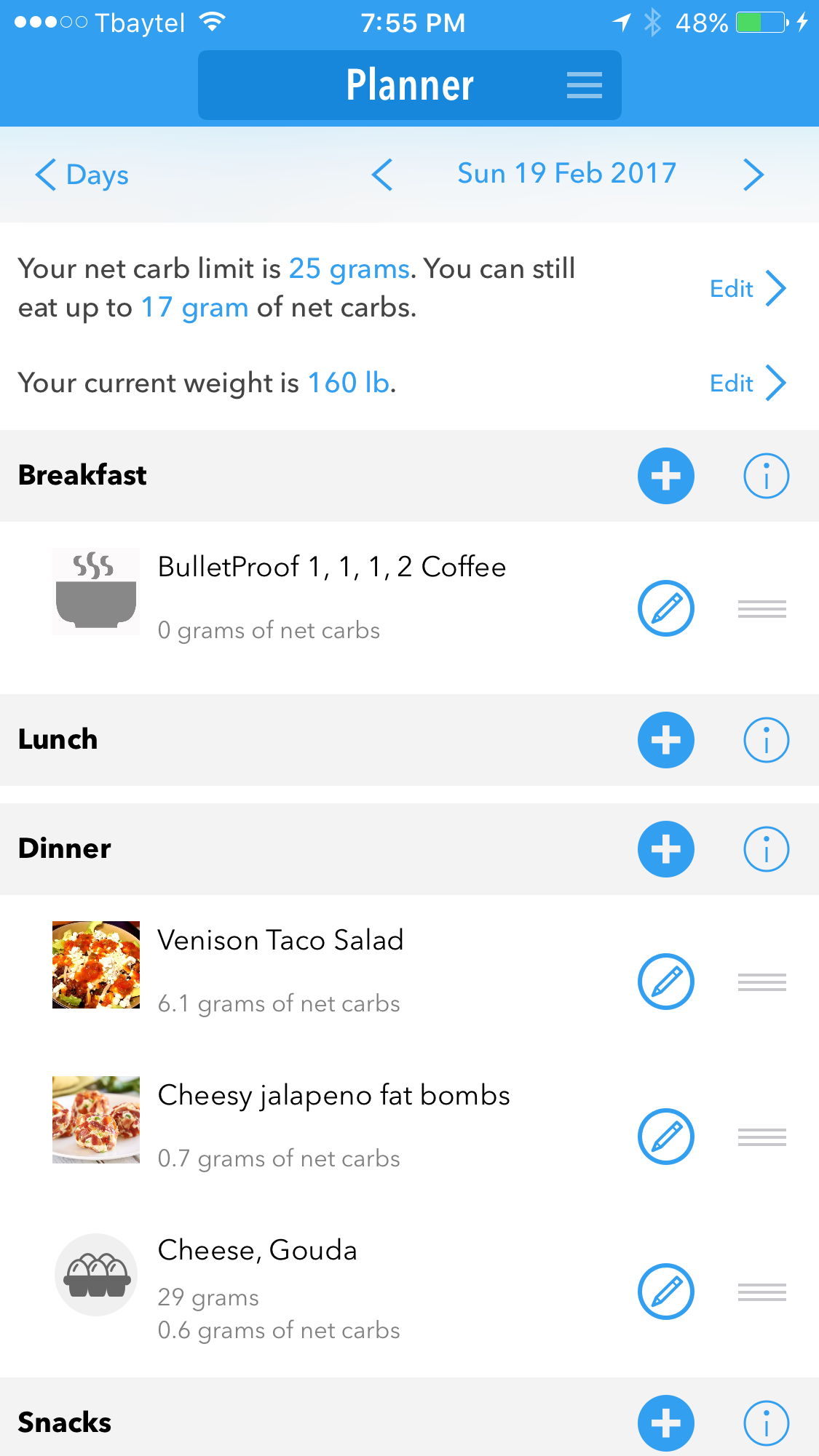This screenshot has height=1456, width=819.
Task: Add a food item to Lunch
Action: tap(666, 740)
